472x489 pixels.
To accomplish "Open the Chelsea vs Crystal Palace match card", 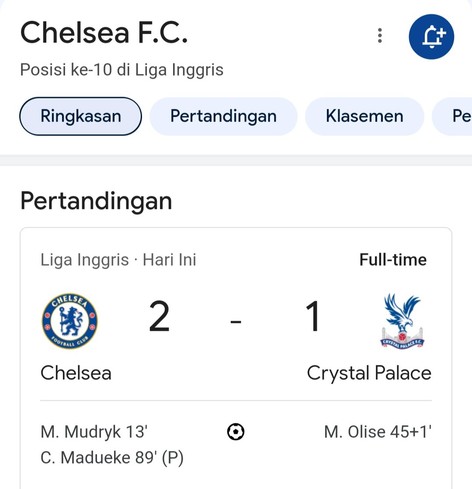I will 236,358.
